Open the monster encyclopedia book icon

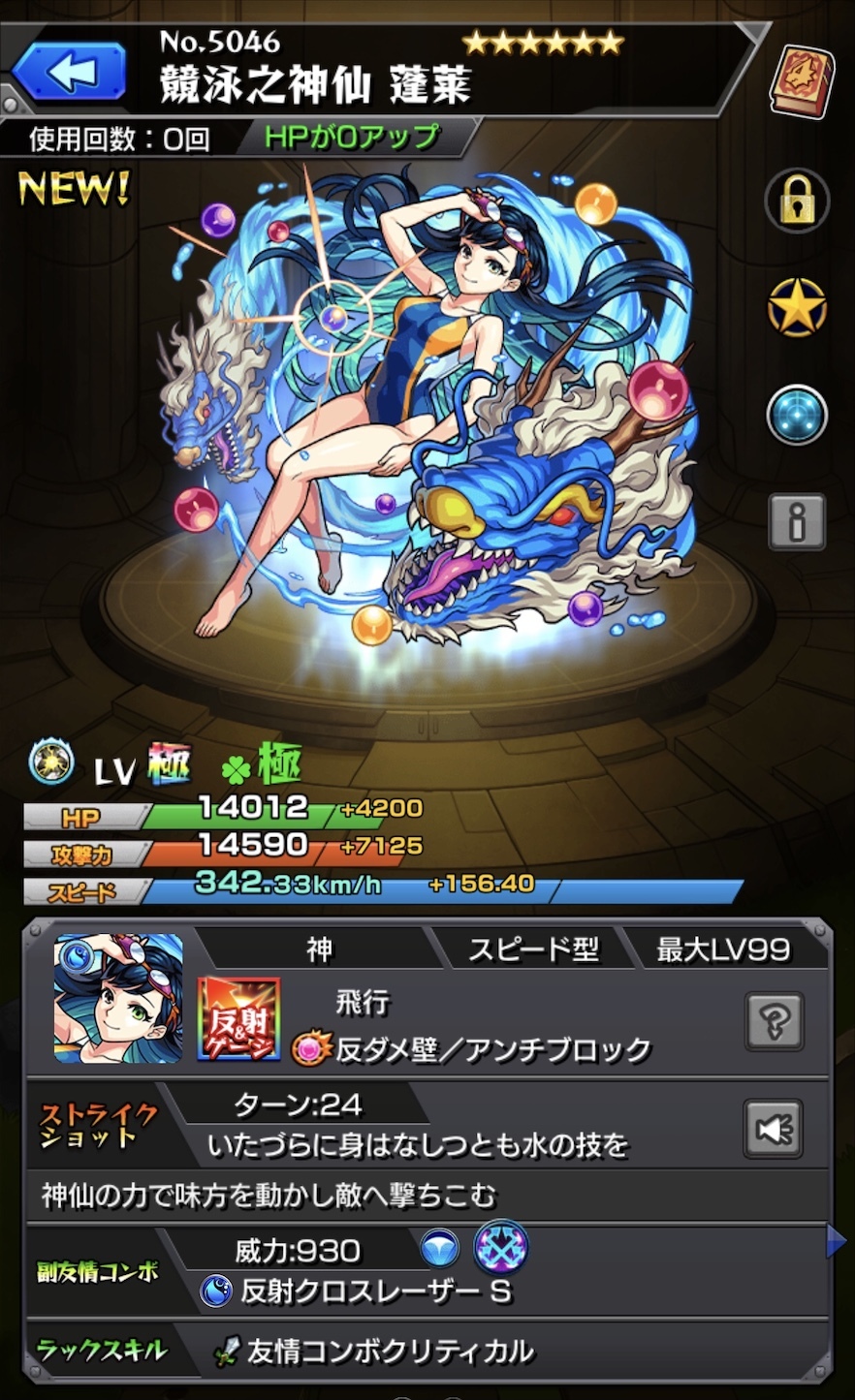click(x=800, y=83)
